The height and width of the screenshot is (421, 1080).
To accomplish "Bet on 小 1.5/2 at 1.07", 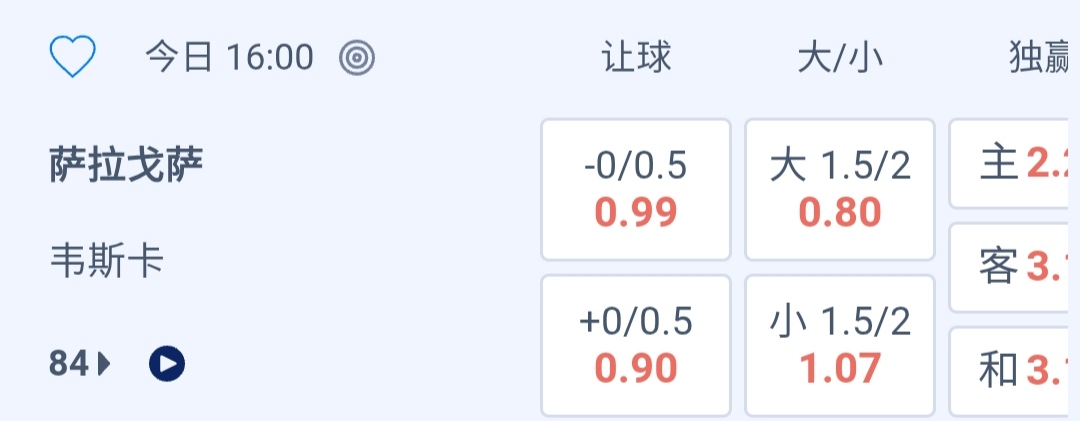I will [x=840, y=345].
